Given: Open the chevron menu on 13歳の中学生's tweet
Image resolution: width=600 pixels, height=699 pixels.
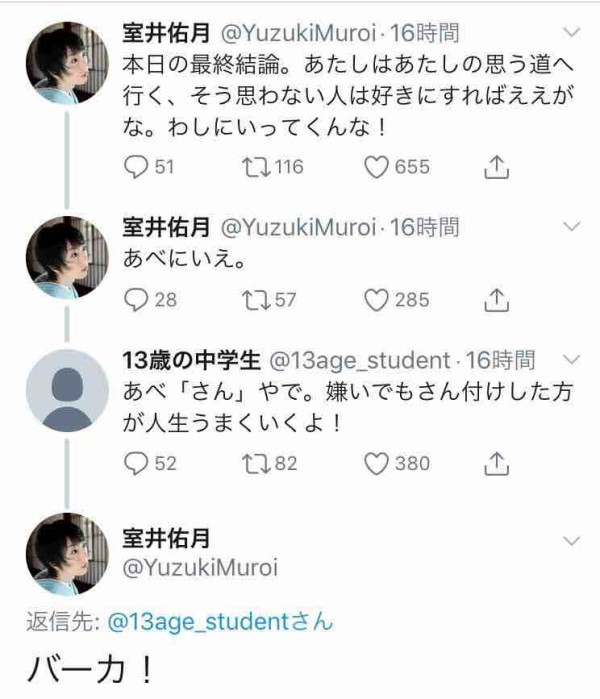Looking at the screenshot, I should pos(572,358).
